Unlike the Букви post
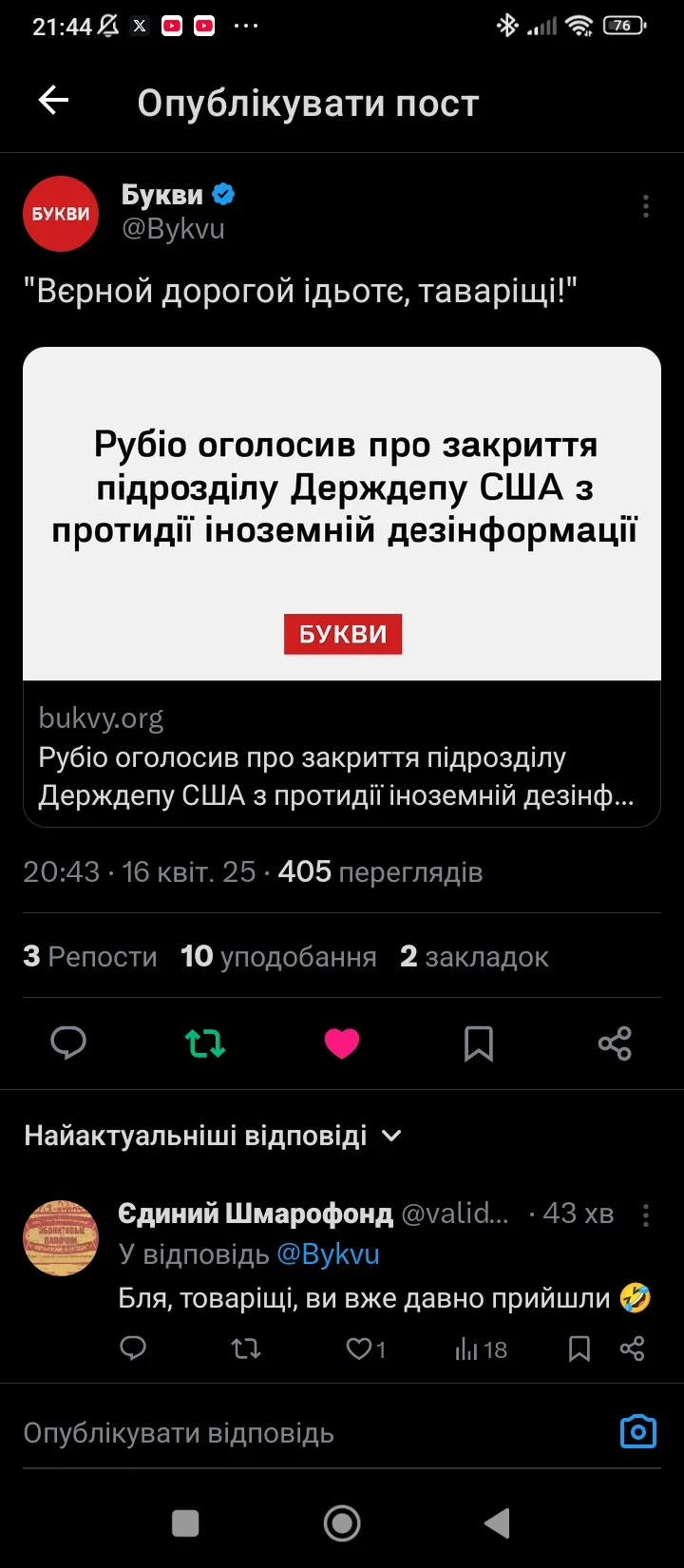 342,1043
